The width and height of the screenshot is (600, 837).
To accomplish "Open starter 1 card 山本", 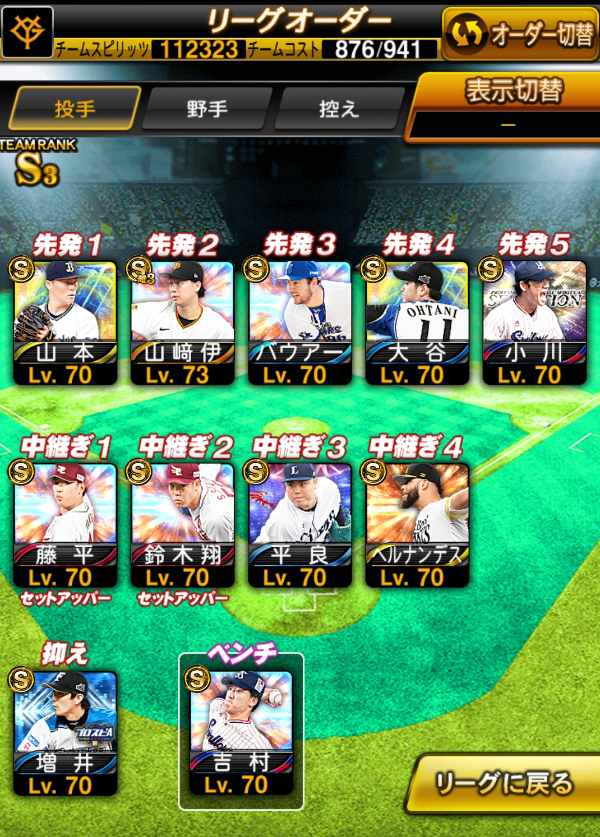I will coord(65,322).
